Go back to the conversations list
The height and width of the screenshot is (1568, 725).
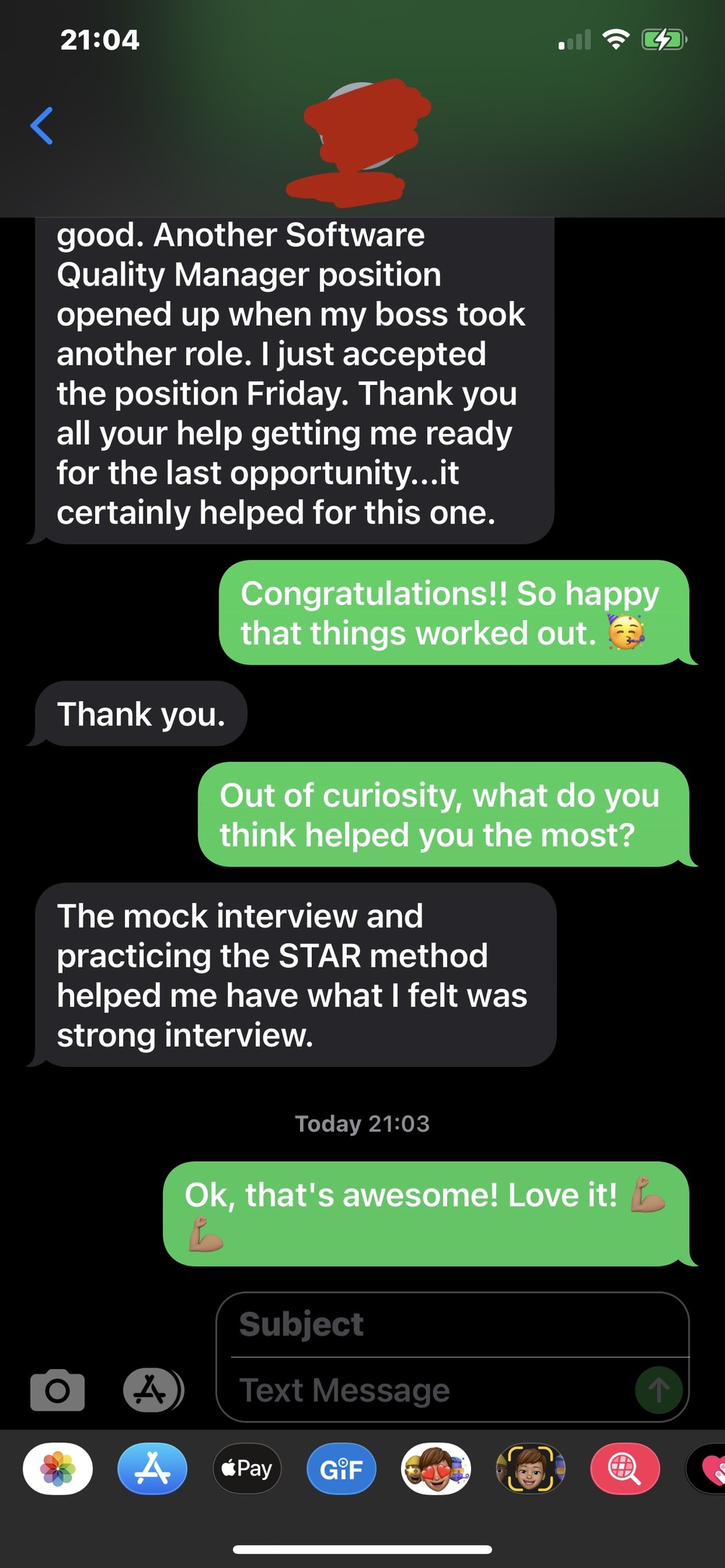(42, 126)
